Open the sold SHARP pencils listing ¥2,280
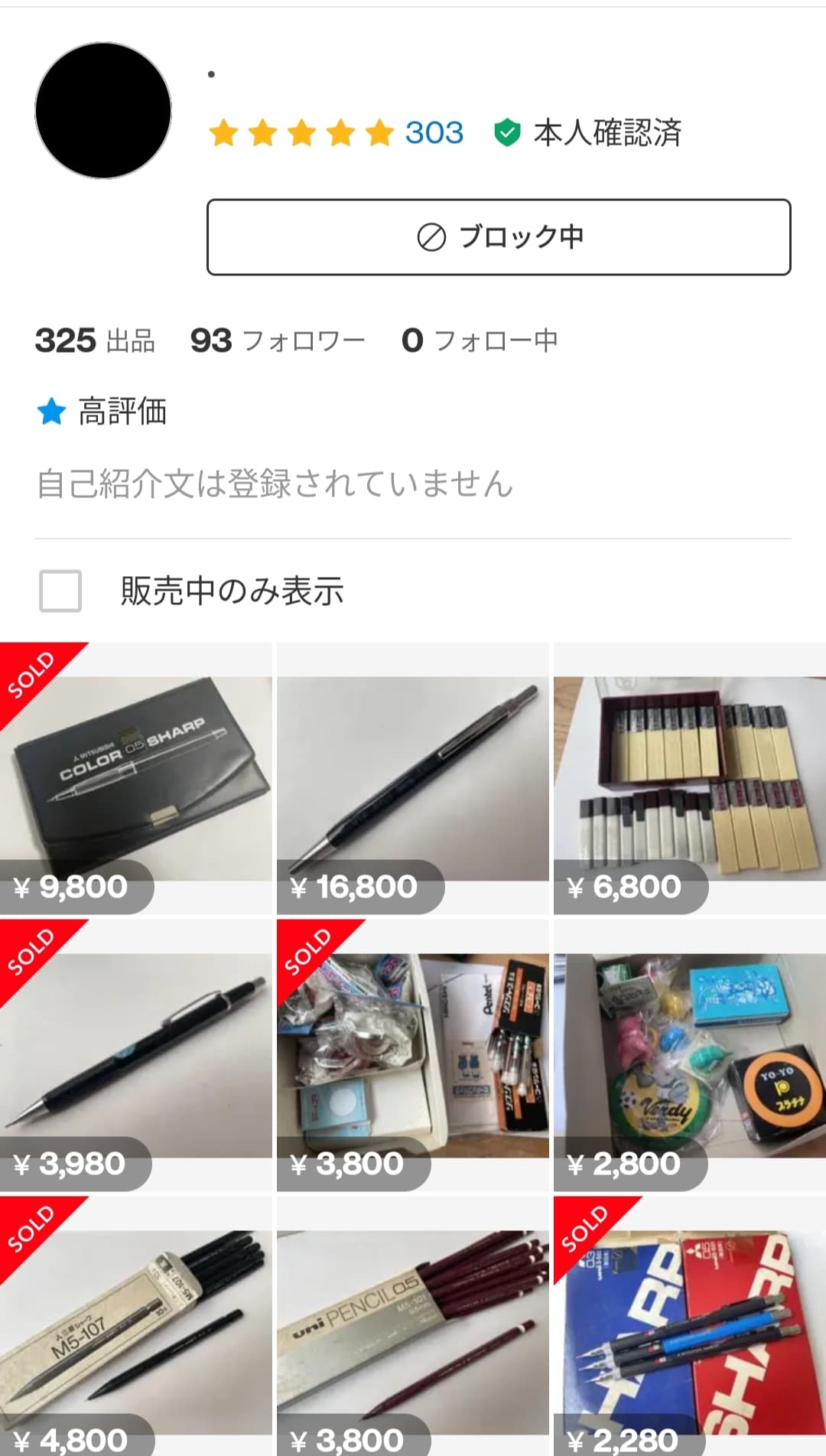Screen dimensions: 826x1456 pos(690,1326)
